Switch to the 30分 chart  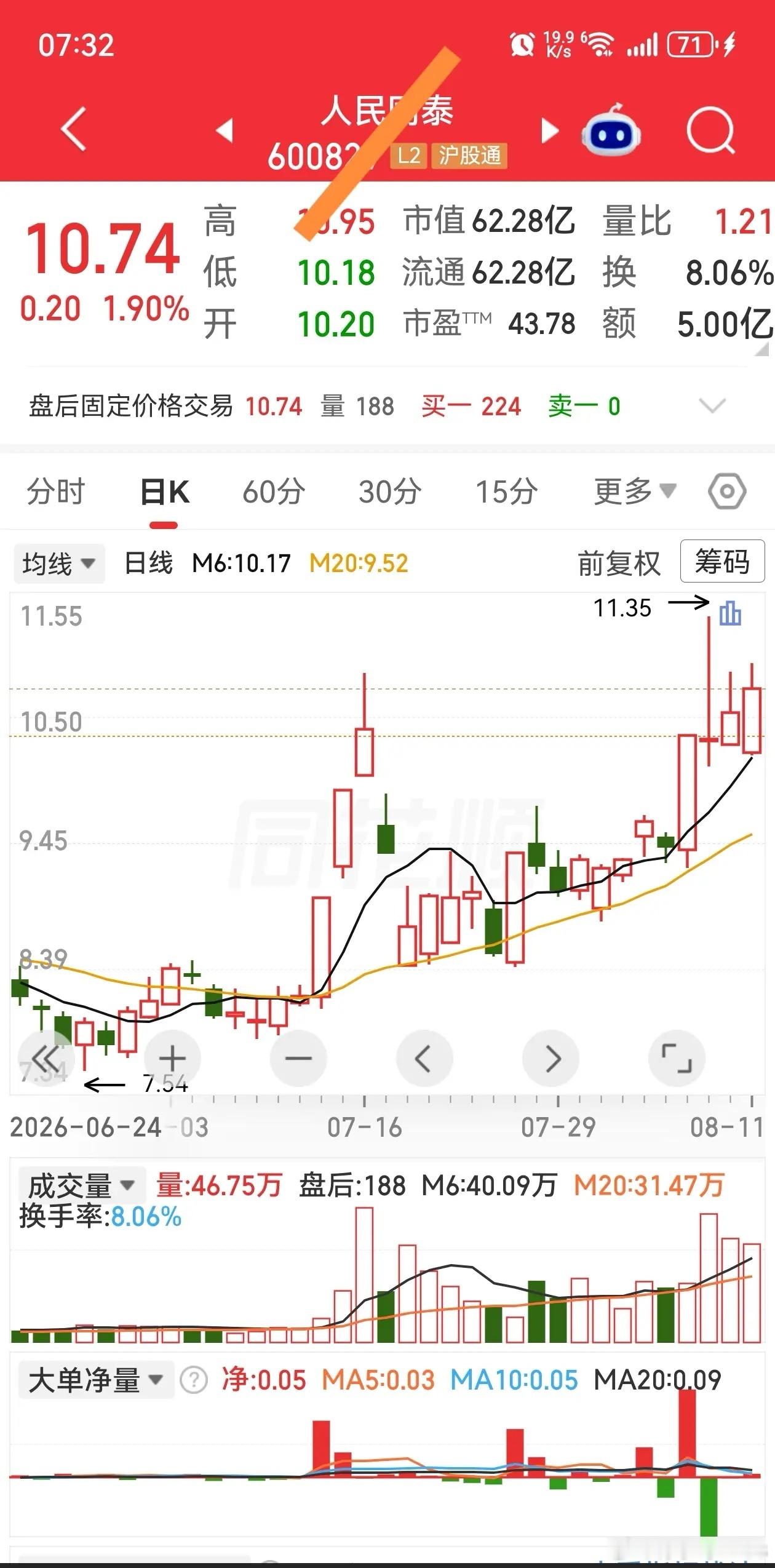click(390, 492)
